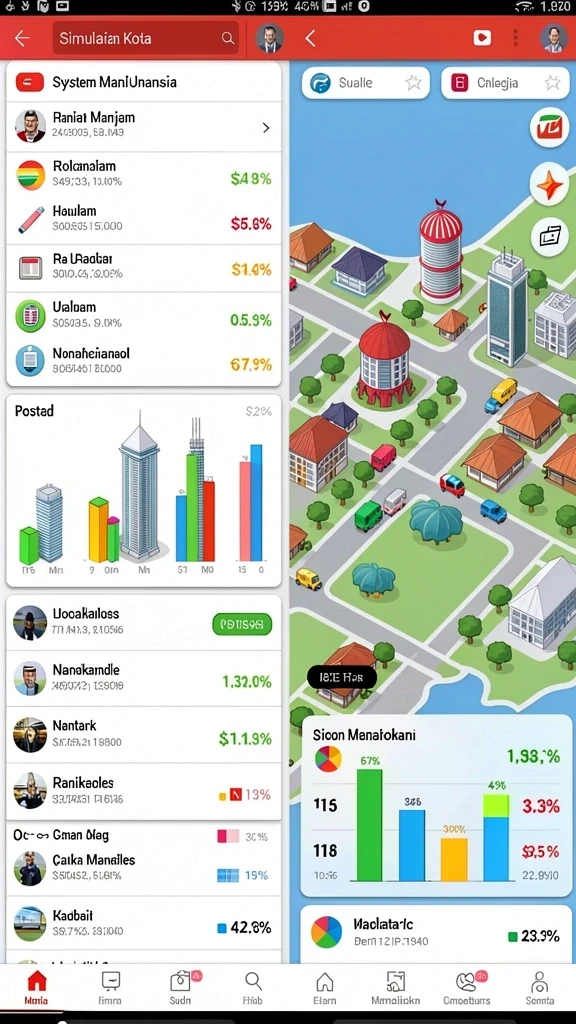576x1024 pixels.
Task: Select the Sualle chip
Action: (366, 83)
